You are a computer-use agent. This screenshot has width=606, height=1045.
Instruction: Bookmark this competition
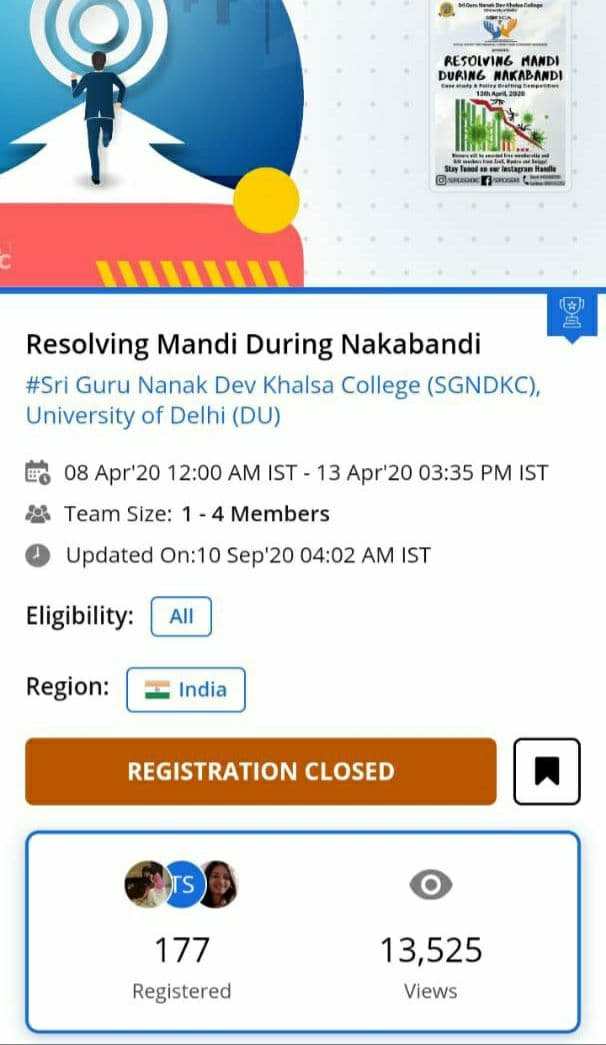[x=546, y=771]
